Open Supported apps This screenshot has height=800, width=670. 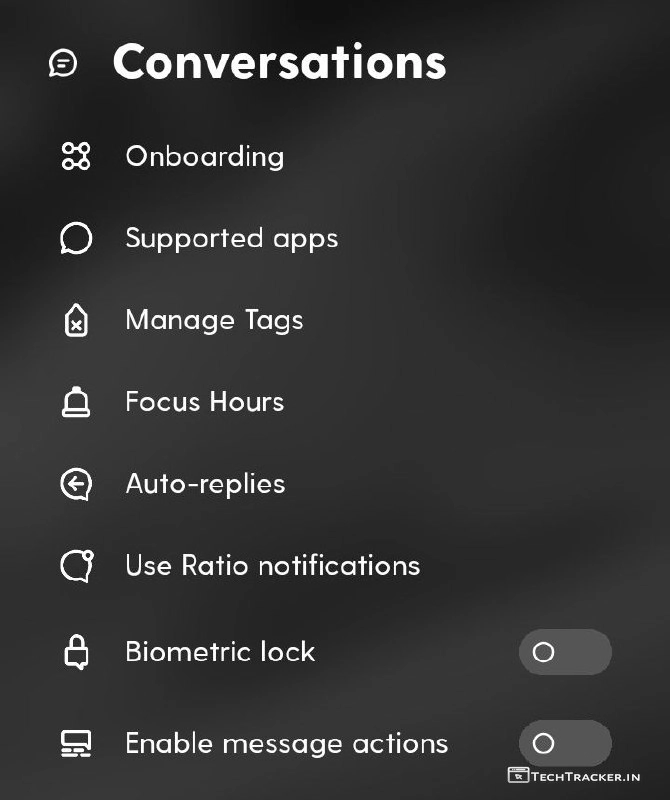(231, 239)
